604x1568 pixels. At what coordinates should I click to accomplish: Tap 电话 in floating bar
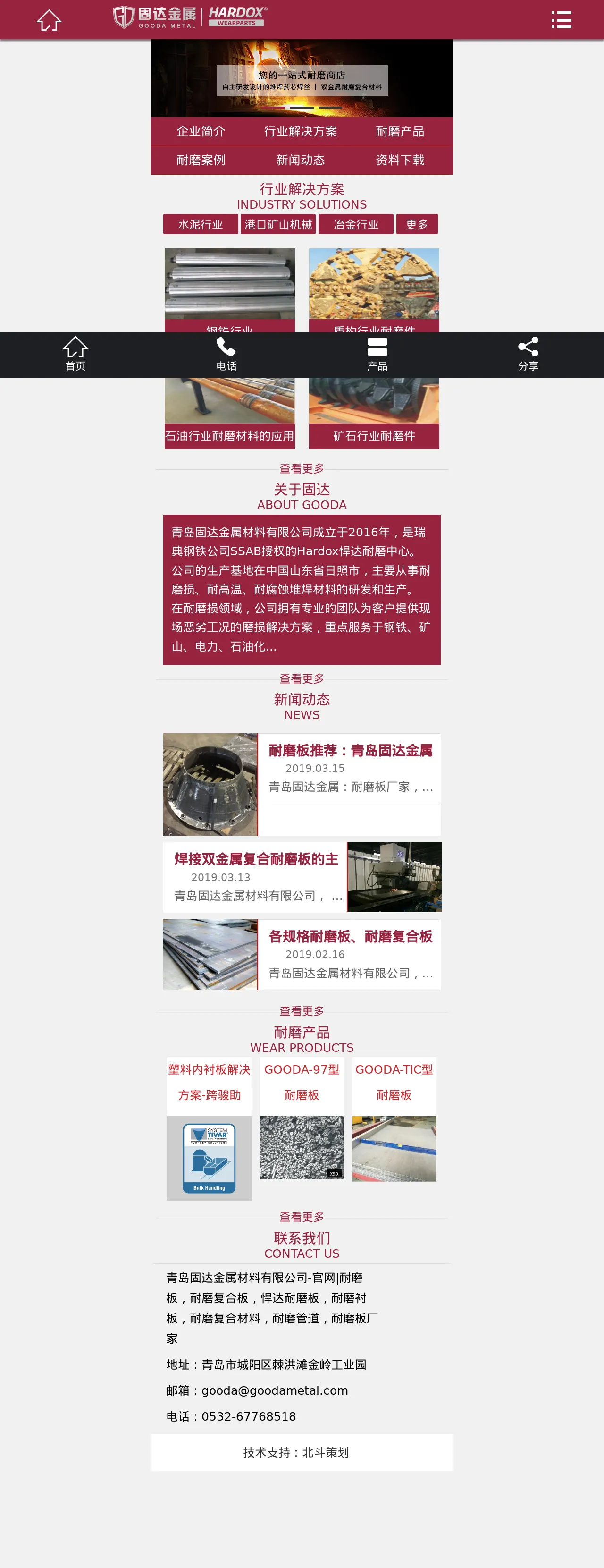click(x=226, y=354)
